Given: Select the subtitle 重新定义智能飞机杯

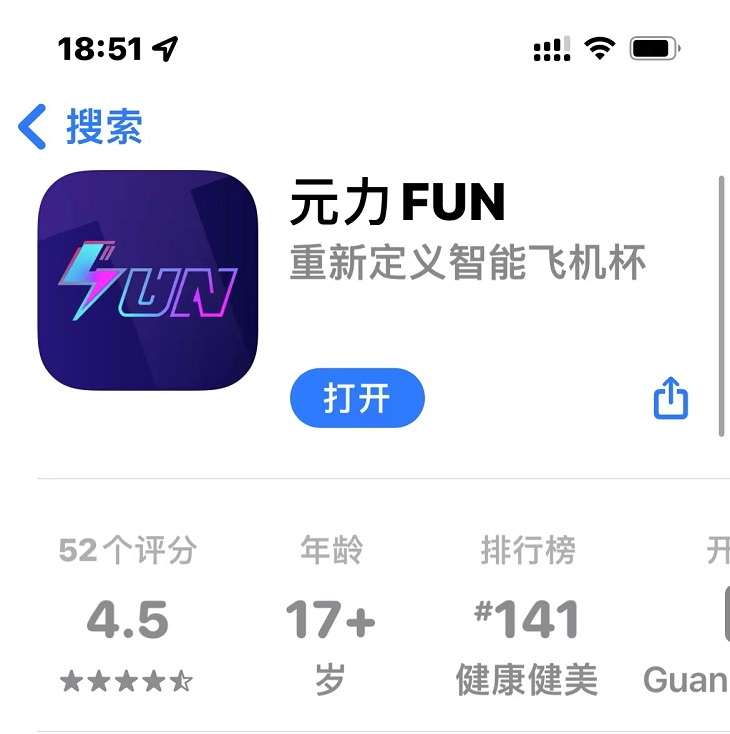Looking at the screenshot, I should click(x=468, y=262).
